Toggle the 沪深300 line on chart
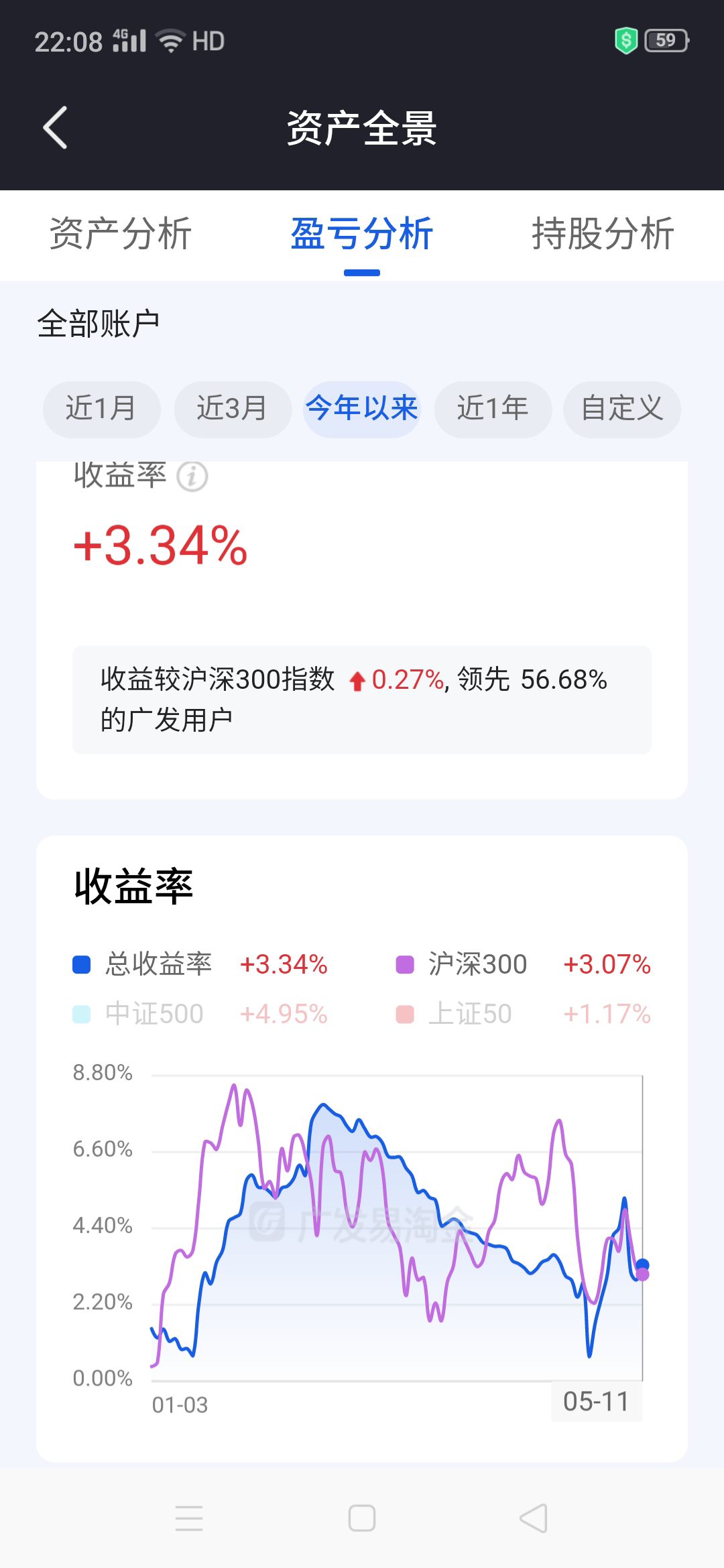 tap(477, 965)
